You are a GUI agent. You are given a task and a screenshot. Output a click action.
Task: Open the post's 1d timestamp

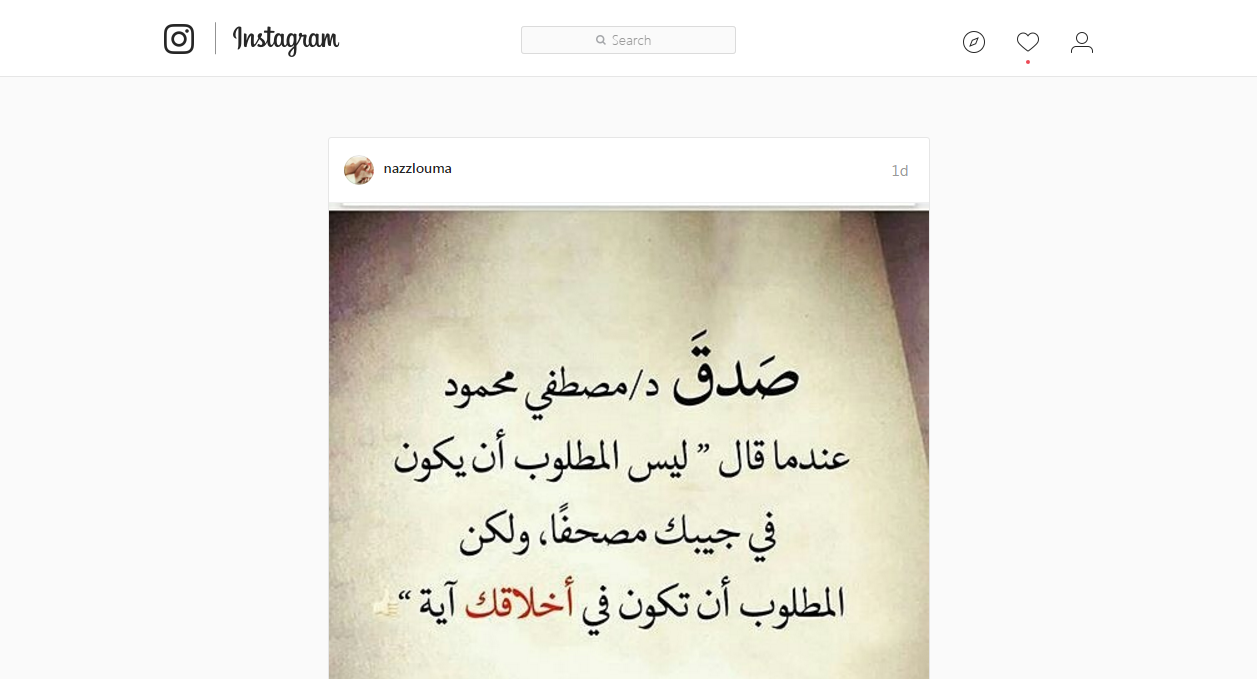pyautogui.click(x=899, y=171)
